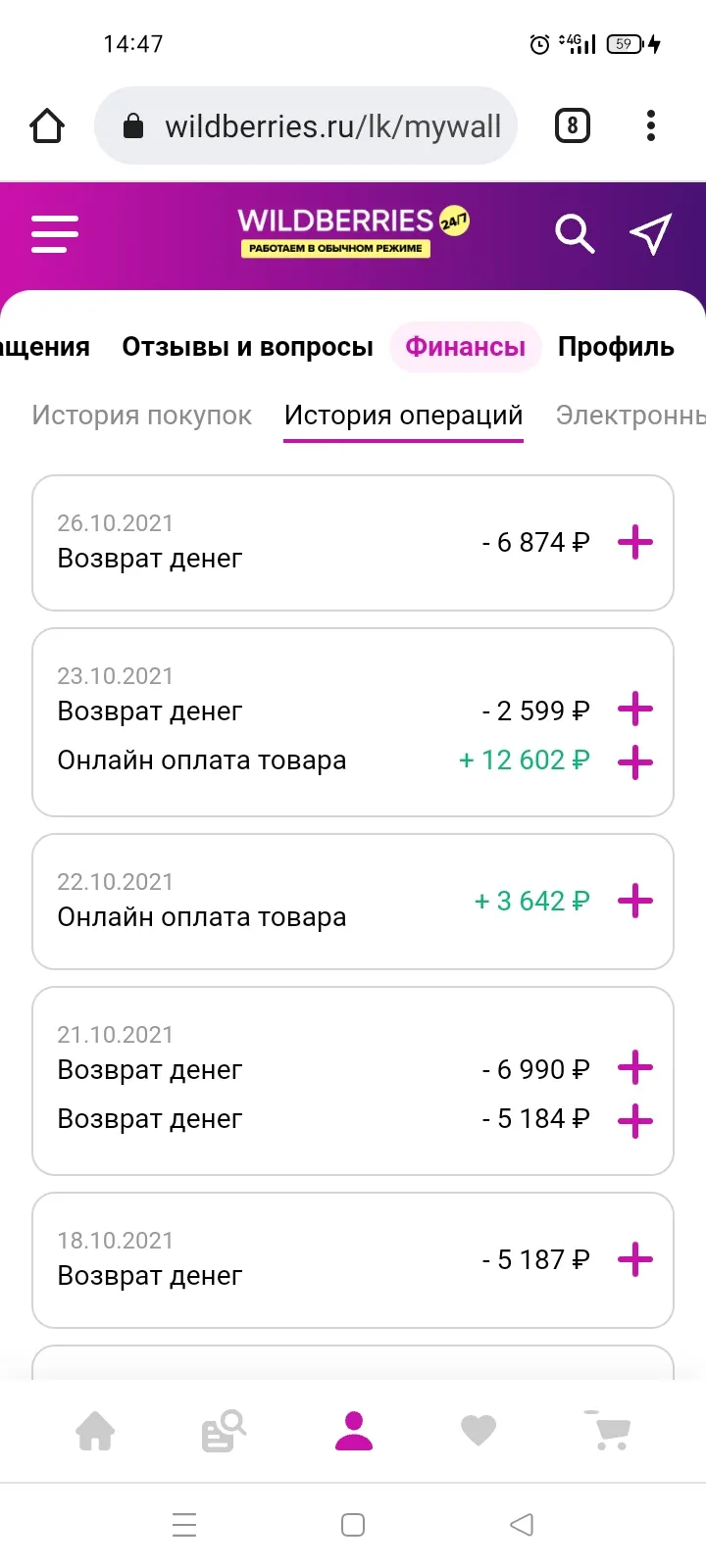Expand the 6 990 ₽ refund entry
The image size is (706, 1568).
635,1068
